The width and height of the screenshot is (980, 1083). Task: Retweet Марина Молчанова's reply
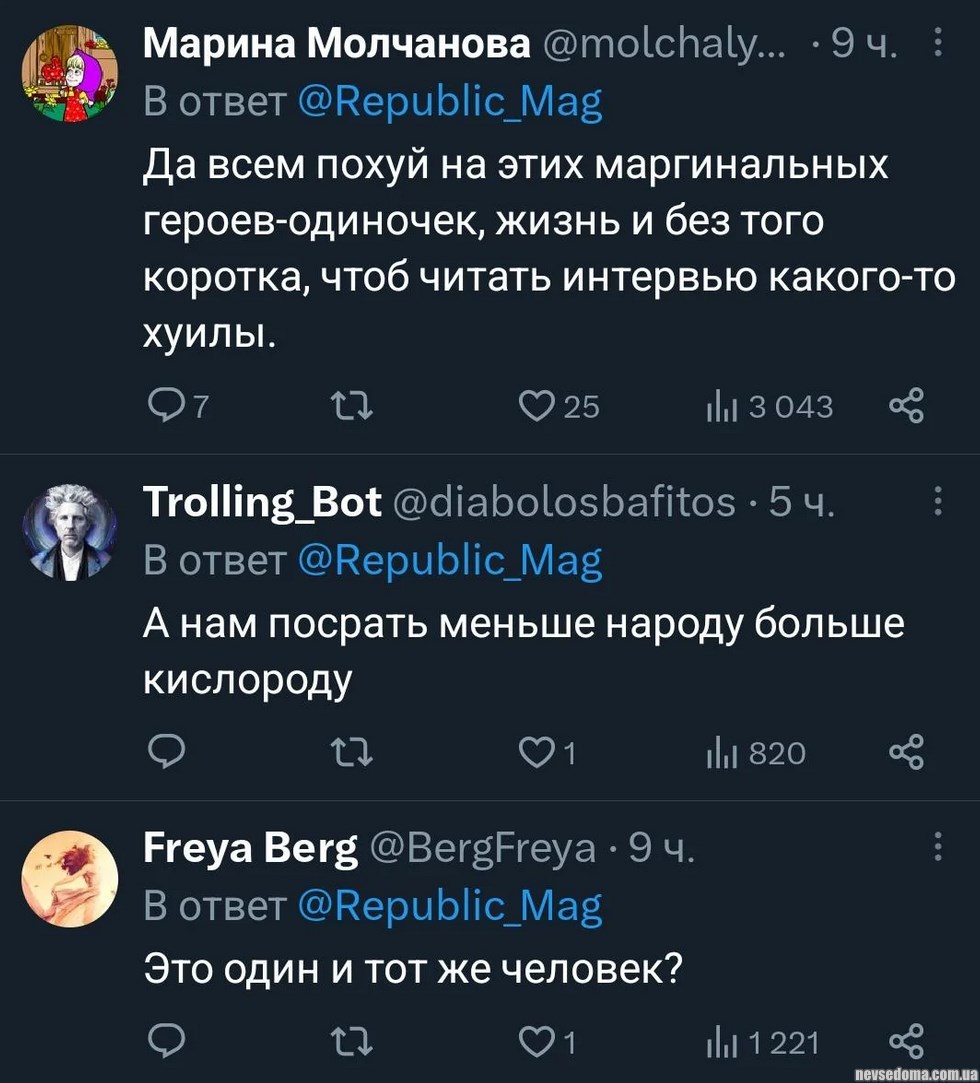point(350,405)
